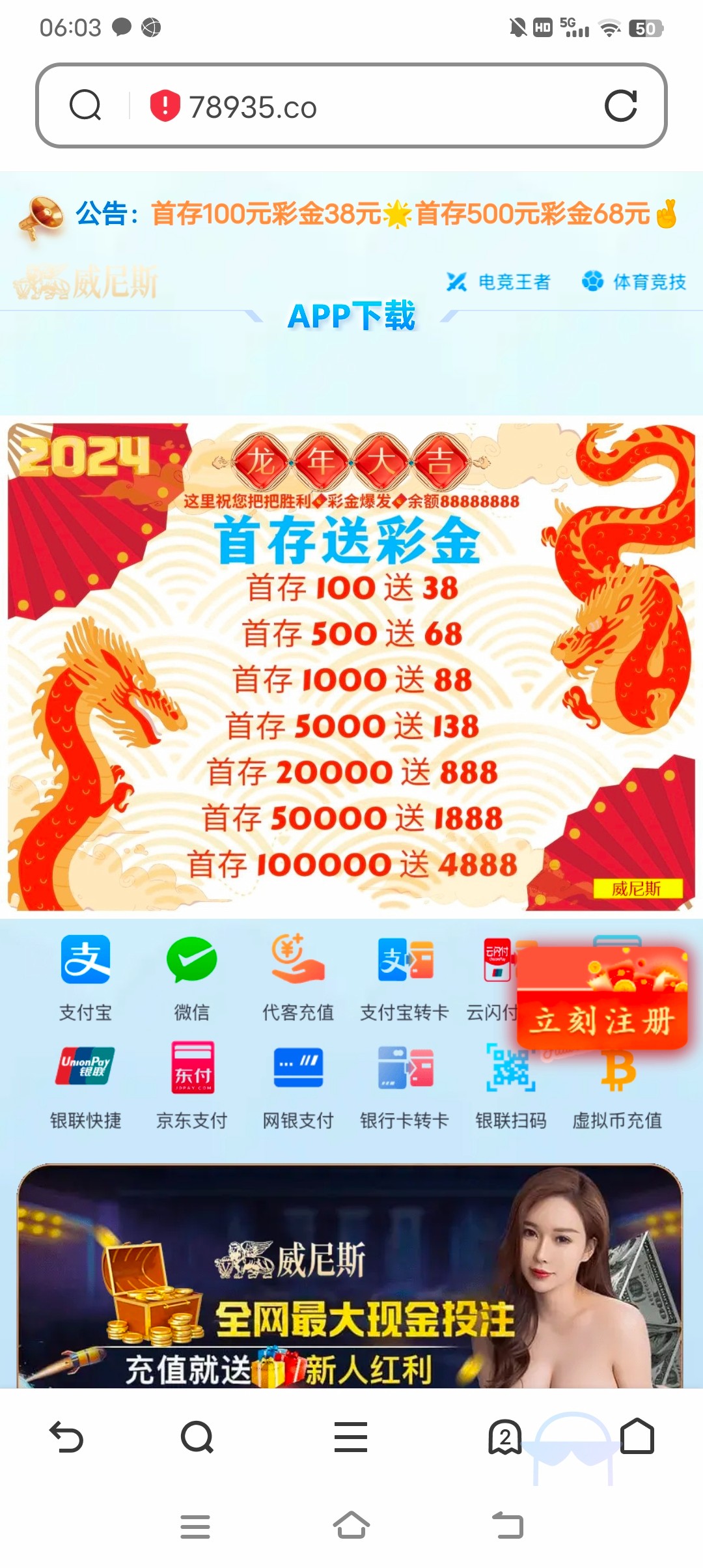Reload the page with the refresh icon
Viewport: 703px width, 1568px height.
coord(620,106)
